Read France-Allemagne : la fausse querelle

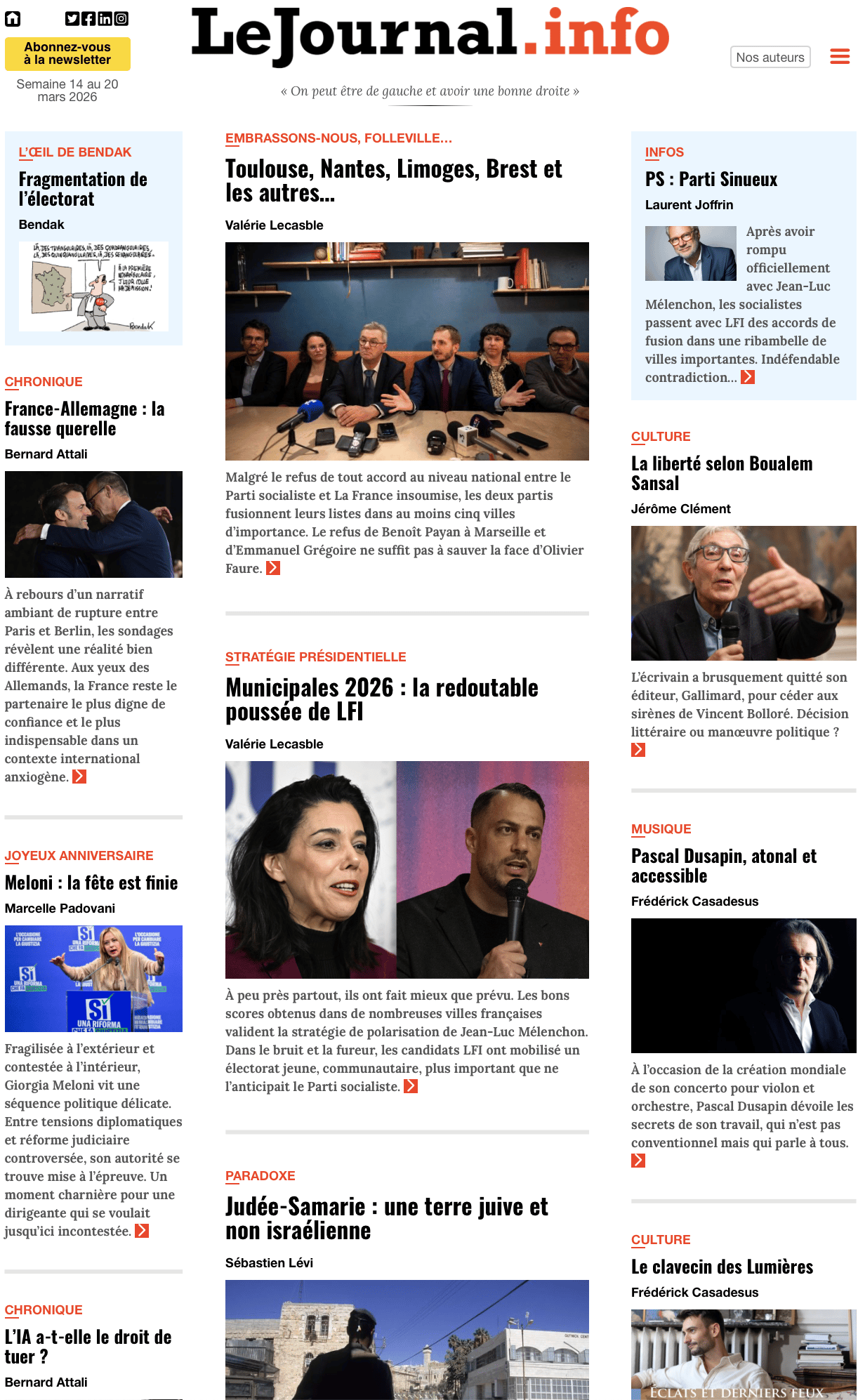pyautogui.click(x=84, y=418)
